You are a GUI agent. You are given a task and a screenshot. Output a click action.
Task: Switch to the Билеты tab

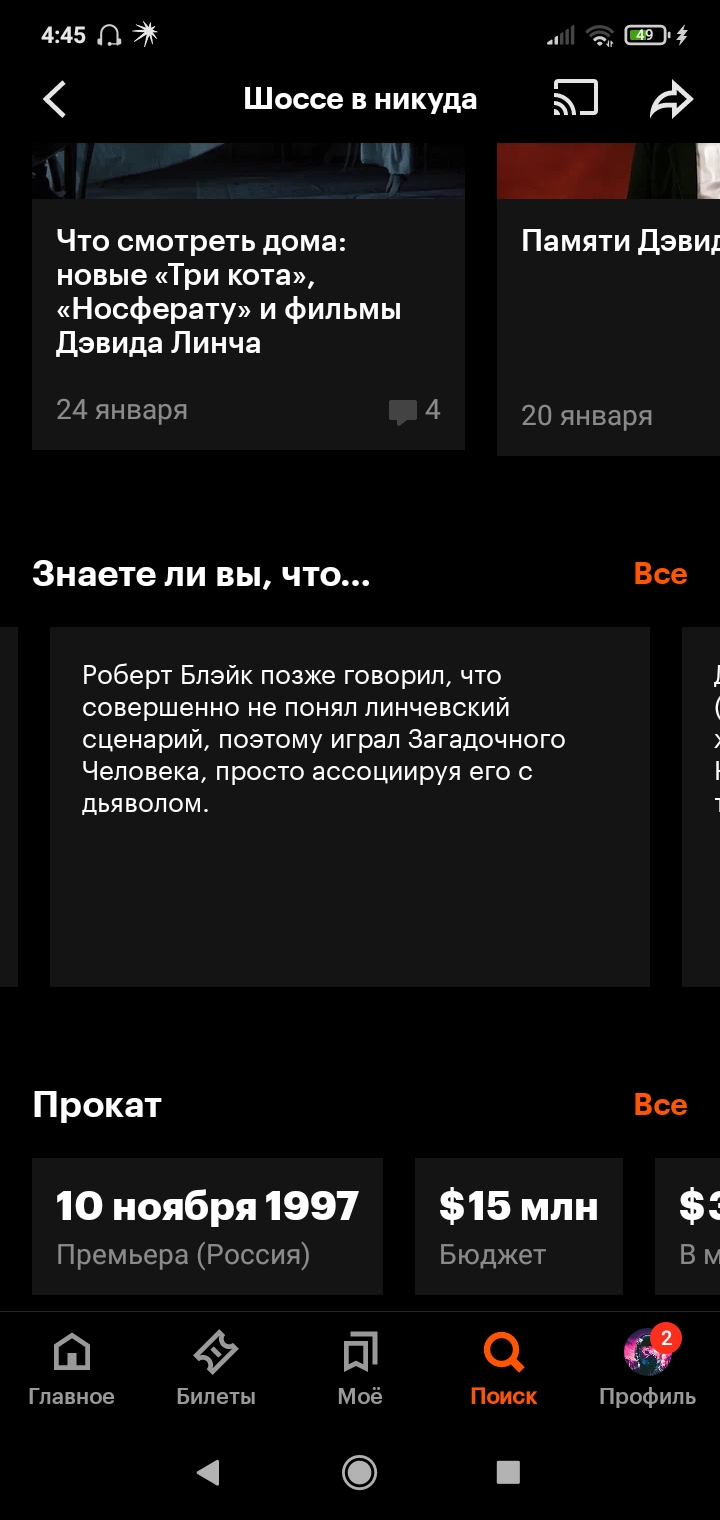tap(216, 1370)
